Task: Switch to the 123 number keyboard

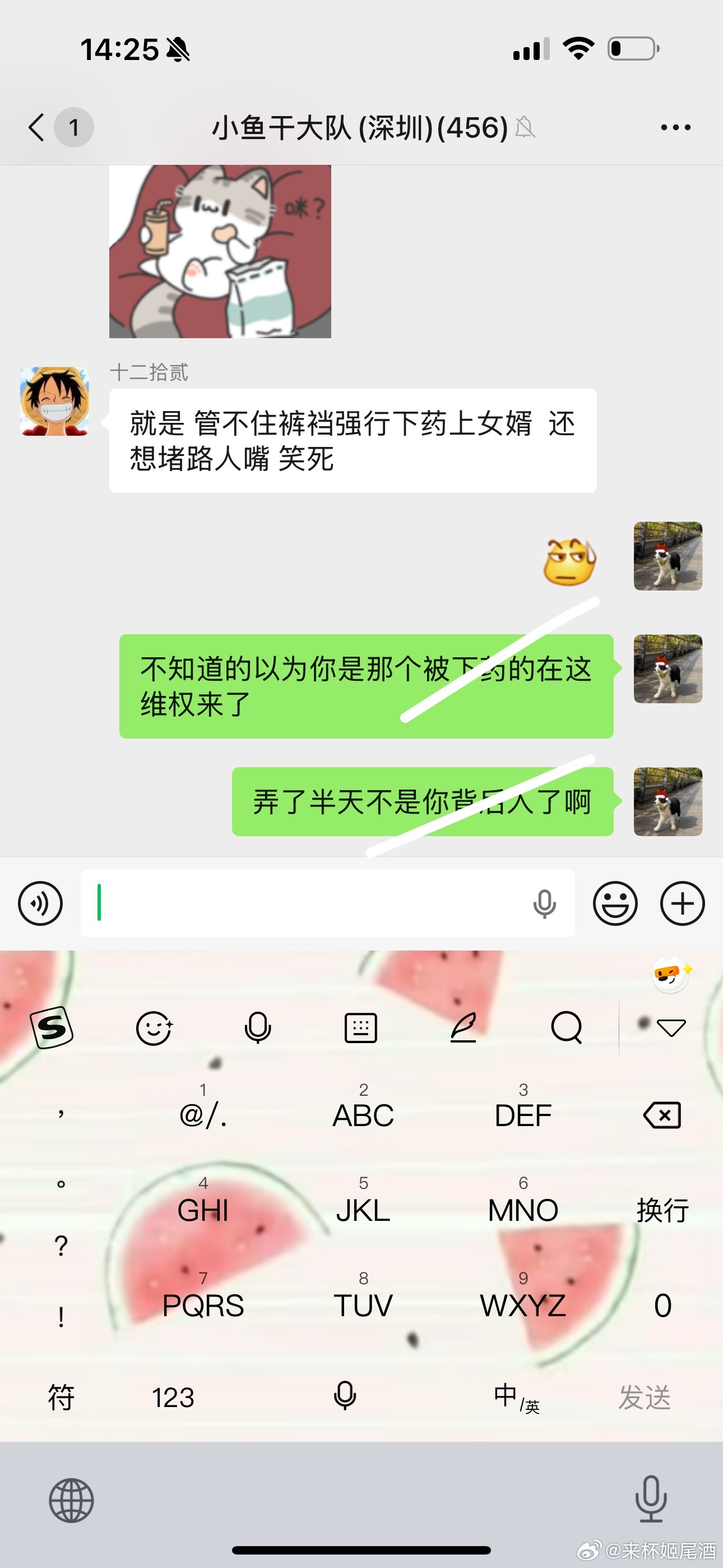Action: point(173,1397)
